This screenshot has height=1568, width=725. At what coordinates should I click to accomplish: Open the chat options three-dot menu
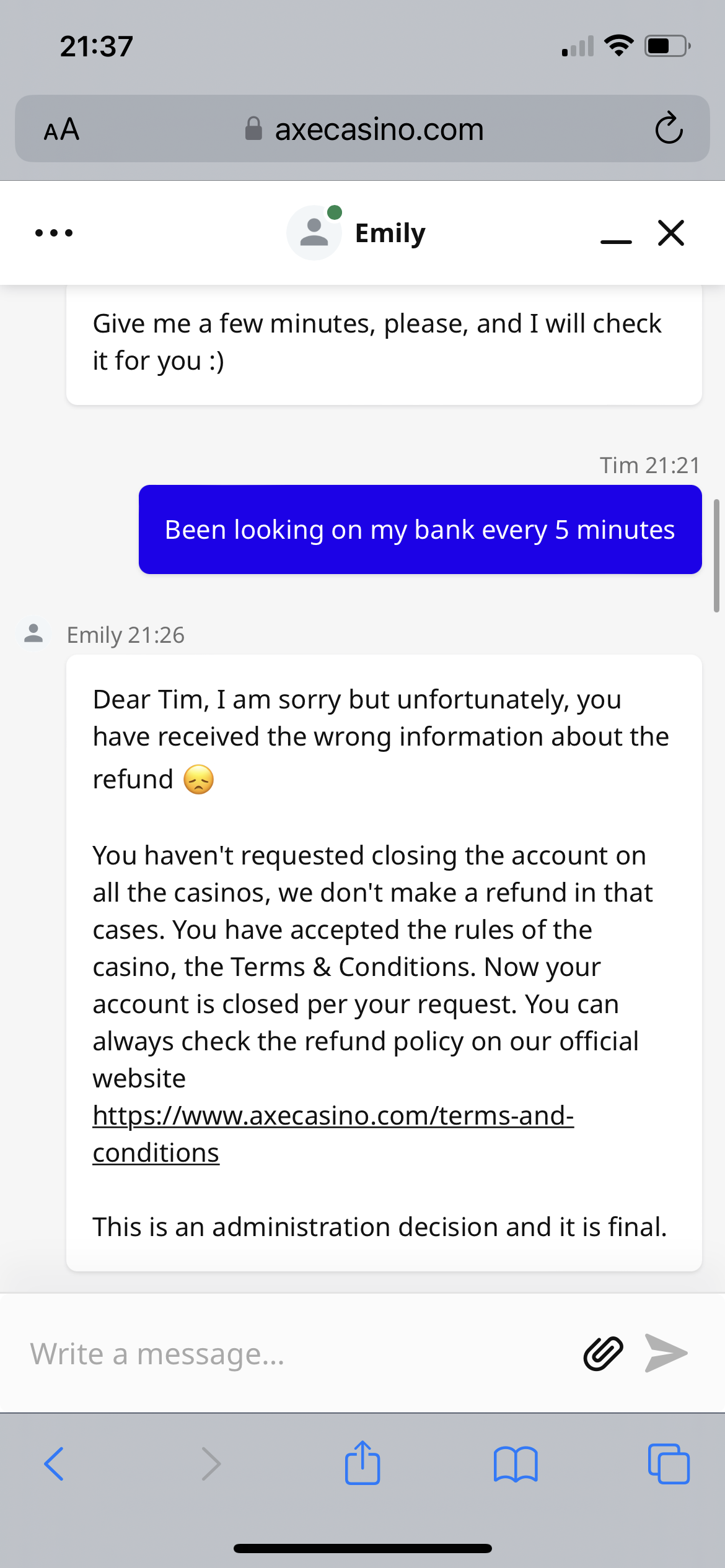click(x=54, y=233)
